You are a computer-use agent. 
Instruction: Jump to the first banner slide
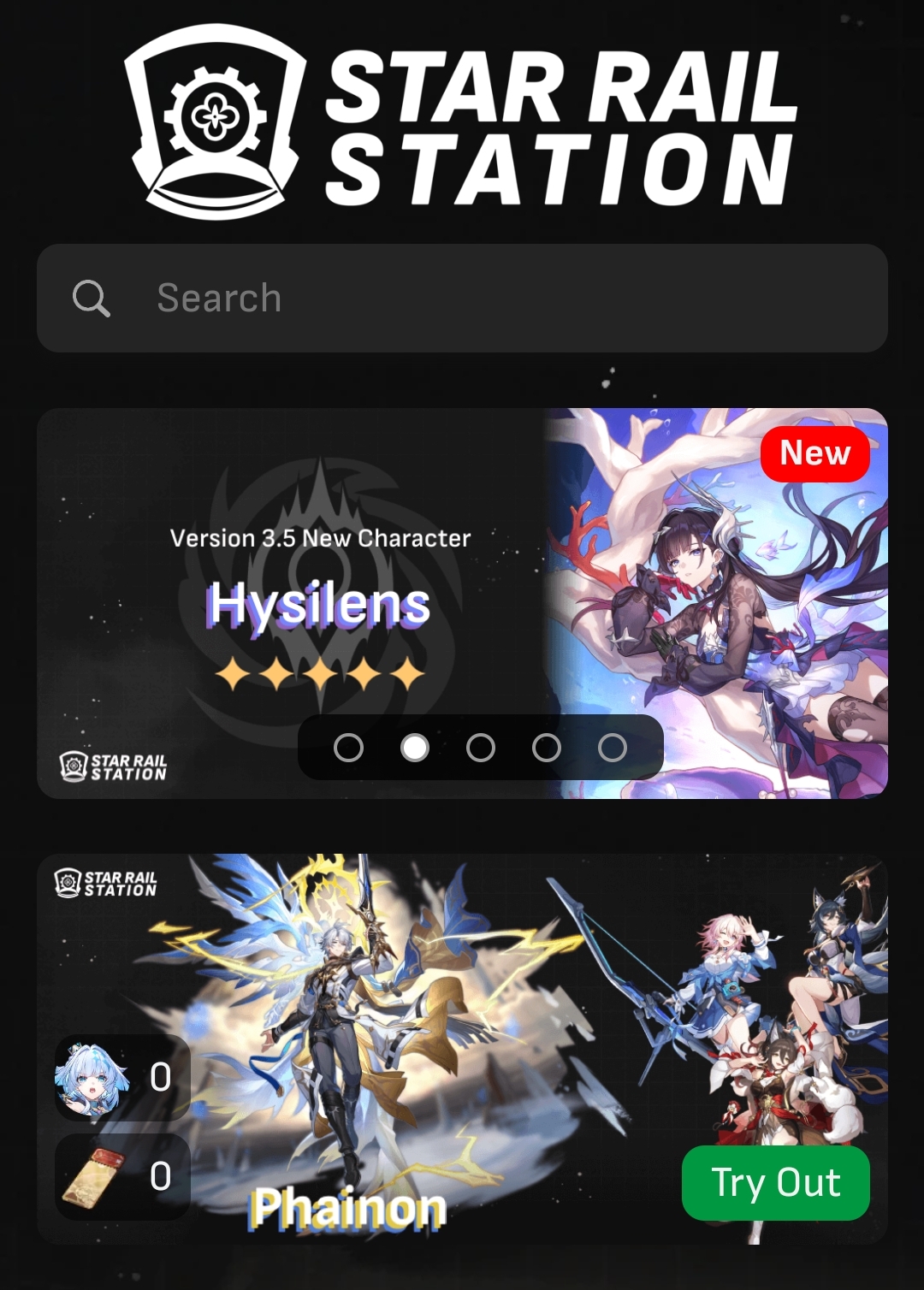coord(348,748)
